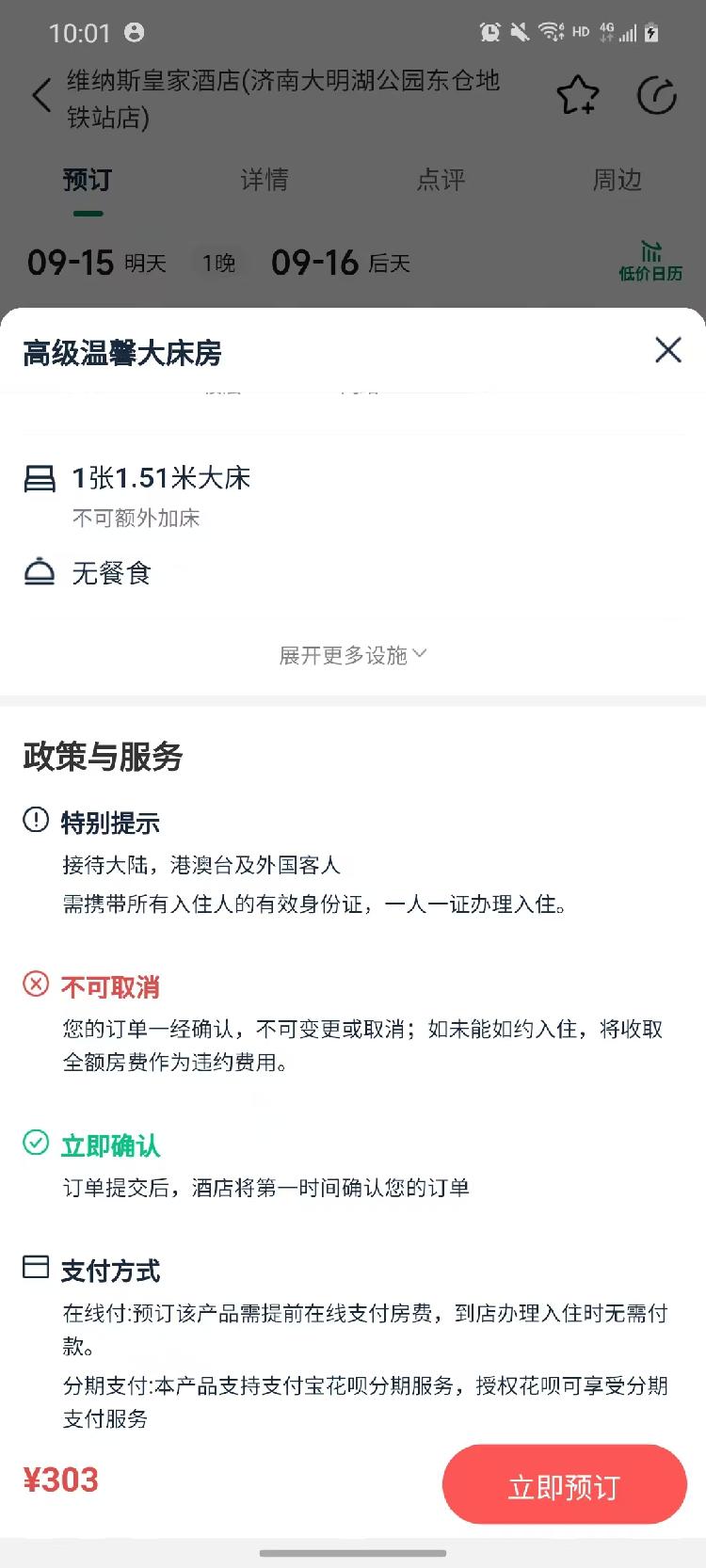
Task: Switch to the 点评 tab
Action: pyautogui.click(x=441, y=180)
